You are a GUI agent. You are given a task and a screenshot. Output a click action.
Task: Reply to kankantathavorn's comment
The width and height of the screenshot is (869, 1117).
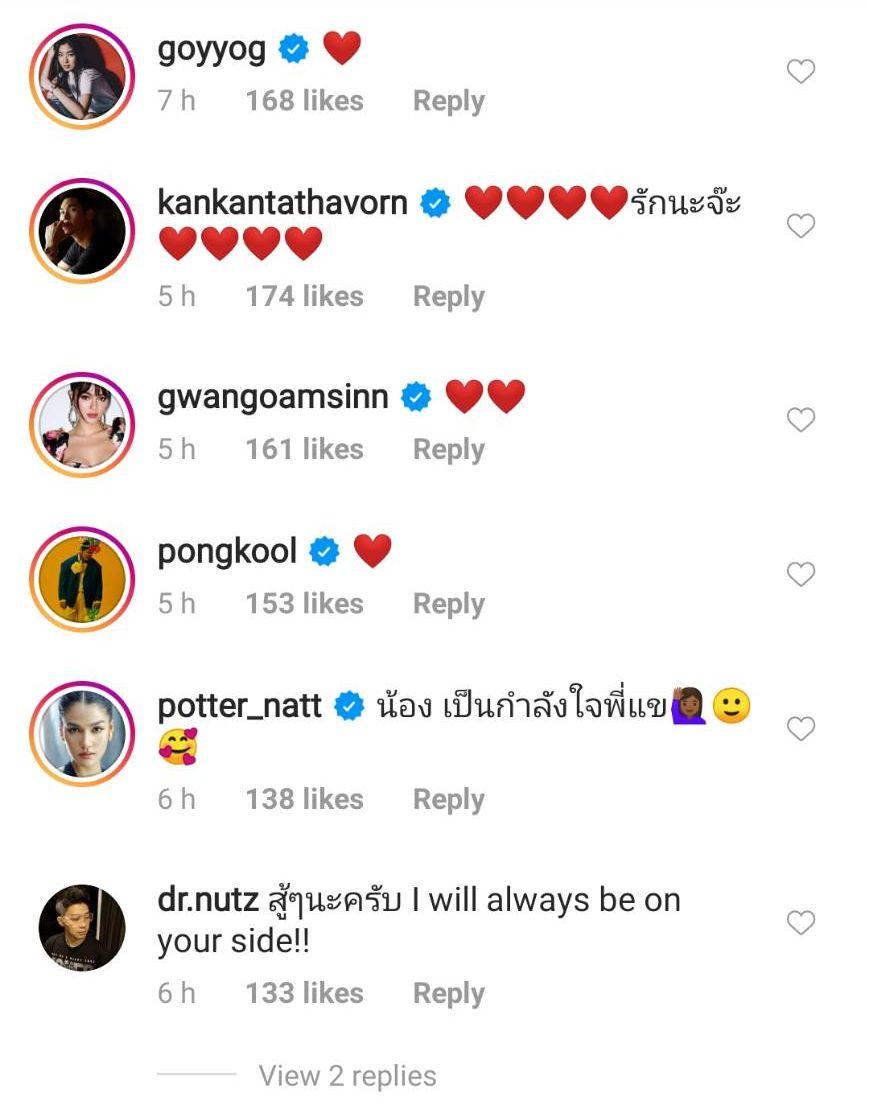click(449, 296)
